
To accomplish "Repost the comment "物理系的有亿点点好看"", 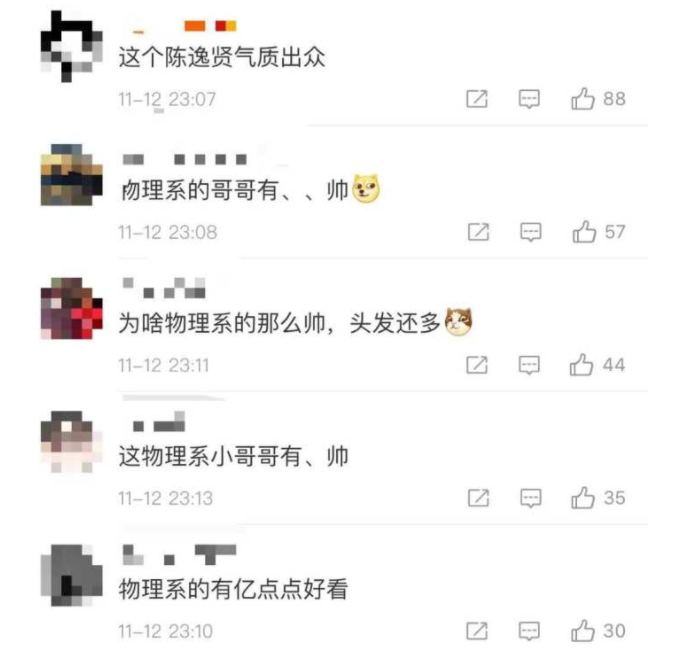I will (x=479, y=630).
